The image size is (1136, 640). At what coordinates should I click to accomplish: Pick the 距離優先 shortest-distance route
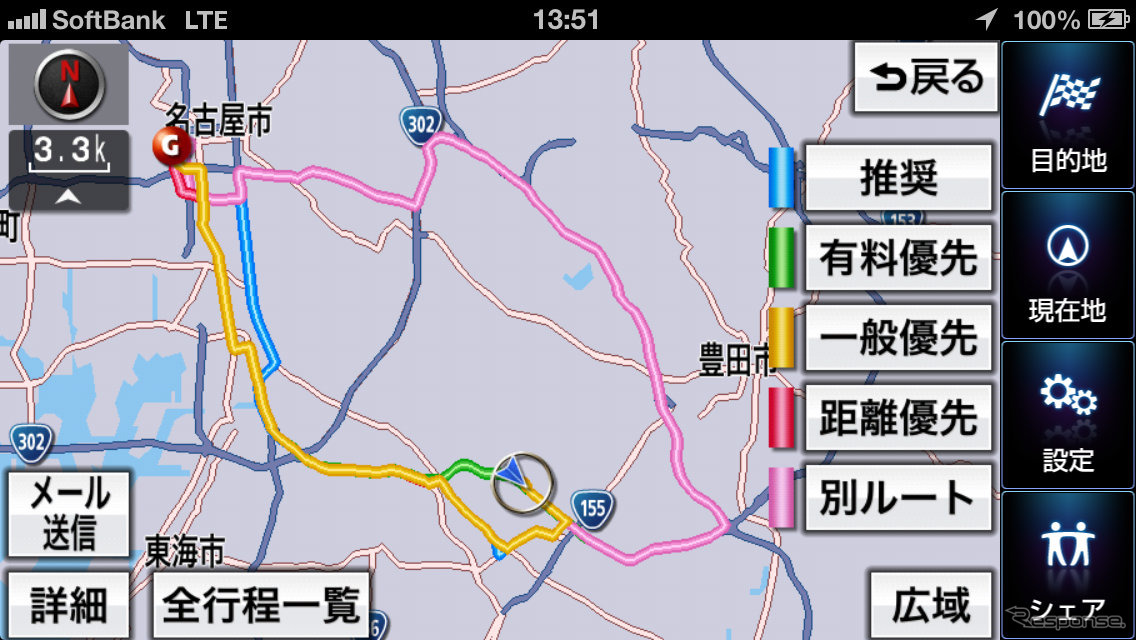(x=898, y=418)
